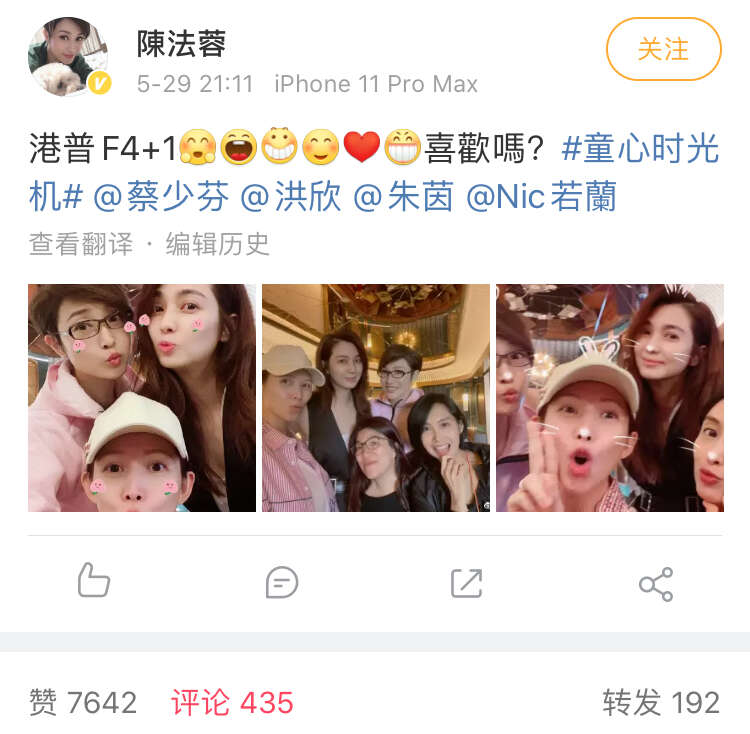Open the #童心时光机# hashtag topic
This screenshot has width=750, height=734.
640,150
